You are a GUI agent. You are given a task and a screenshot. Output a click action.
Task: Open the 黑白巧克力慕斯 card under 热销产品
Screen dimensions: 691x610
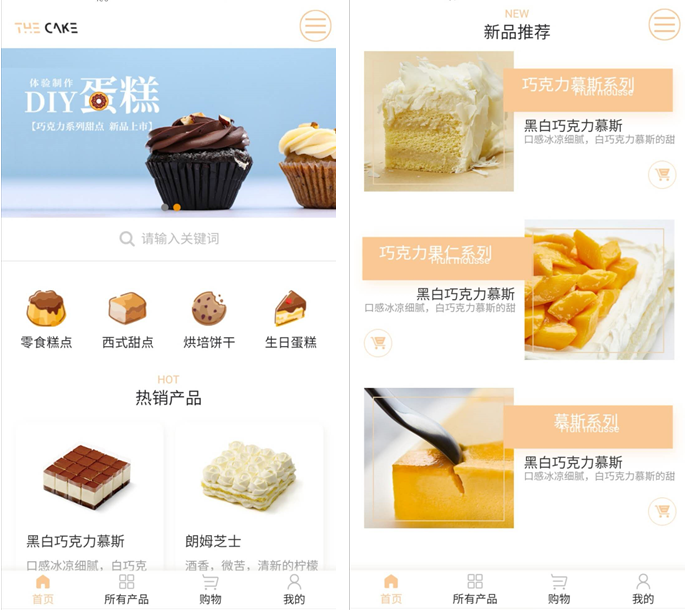tap(89, 495)
